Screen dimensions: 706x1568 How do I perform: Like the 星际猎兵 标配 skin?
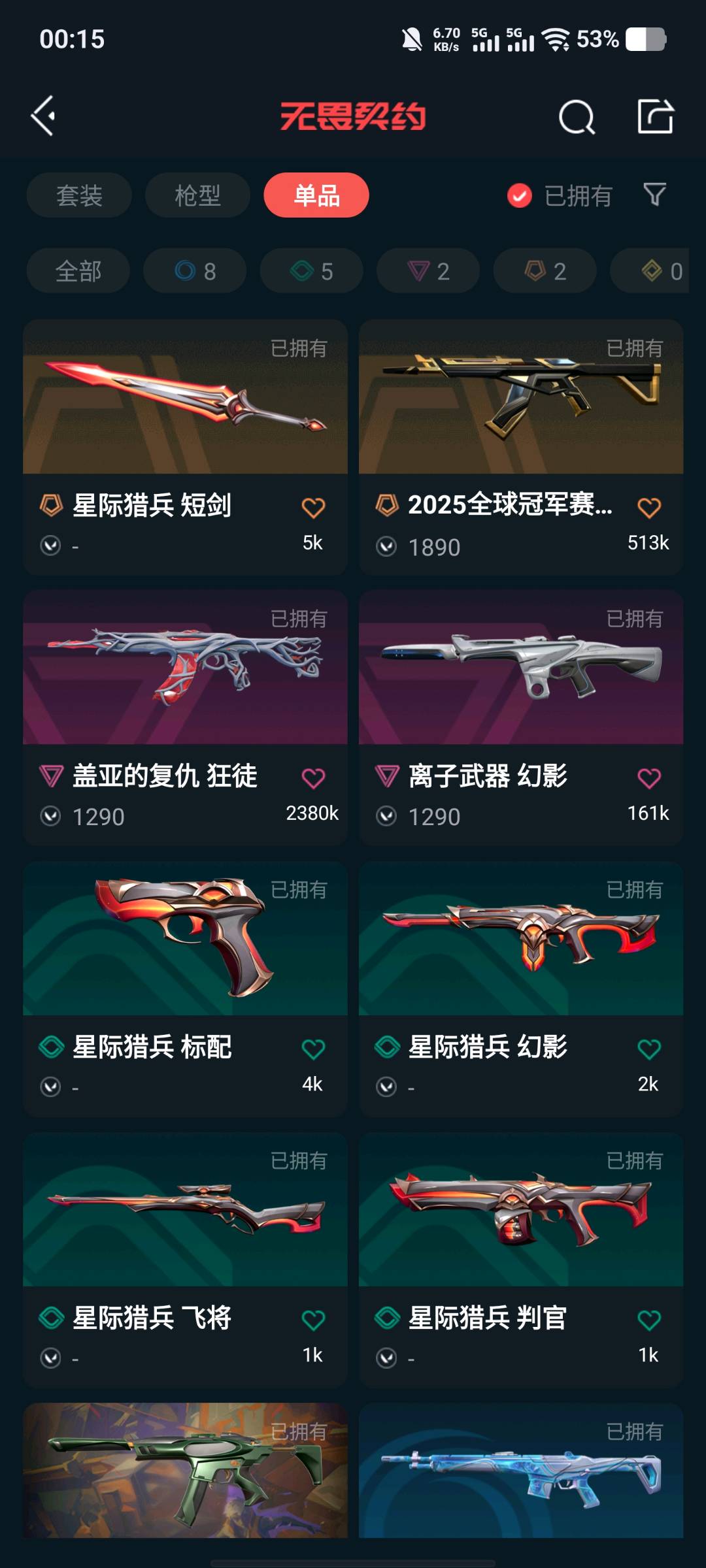[x=313, y=1049]
